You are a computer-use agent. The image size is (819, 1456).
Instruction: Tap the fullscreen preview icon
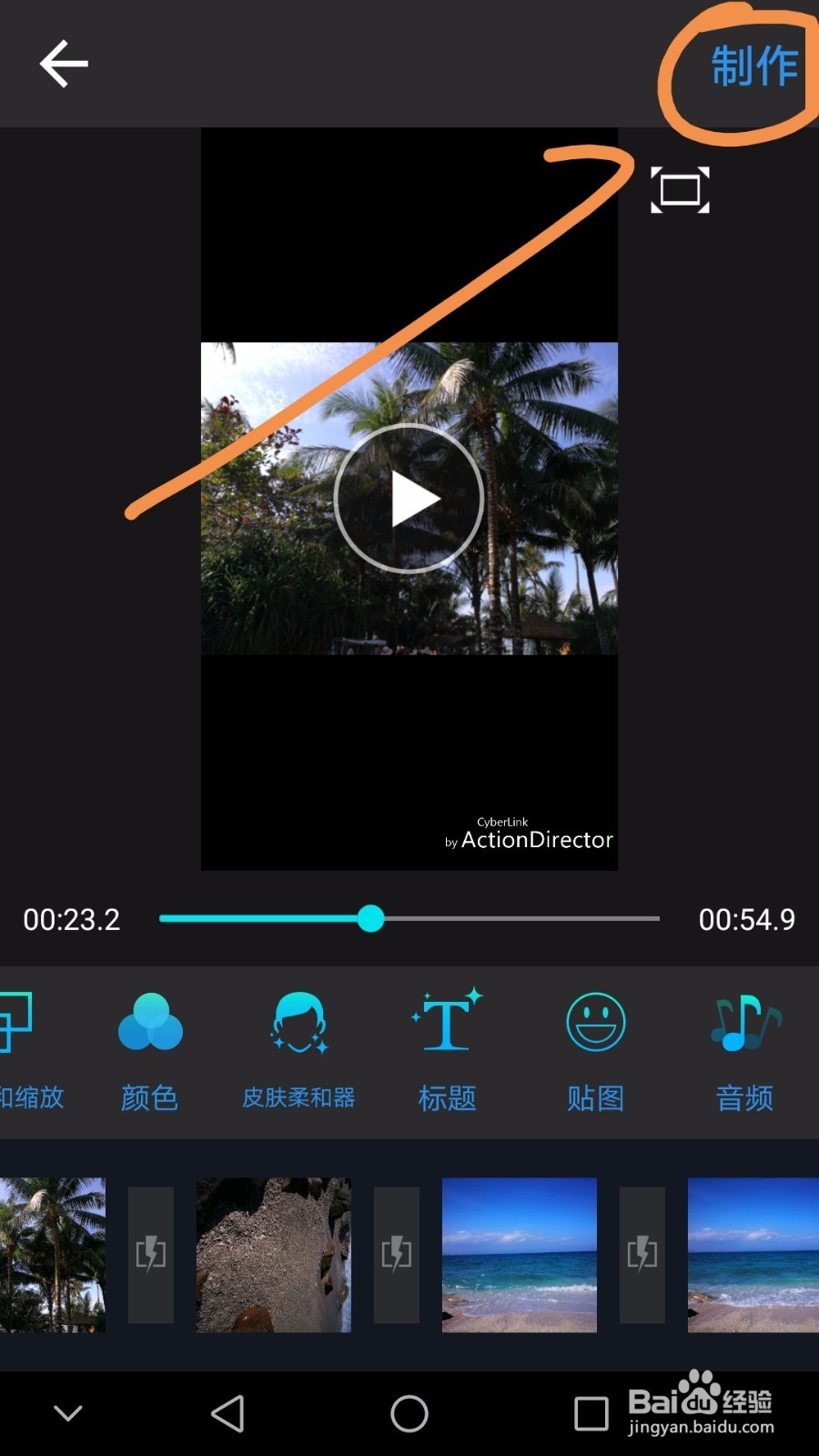[x=679, y=189]
